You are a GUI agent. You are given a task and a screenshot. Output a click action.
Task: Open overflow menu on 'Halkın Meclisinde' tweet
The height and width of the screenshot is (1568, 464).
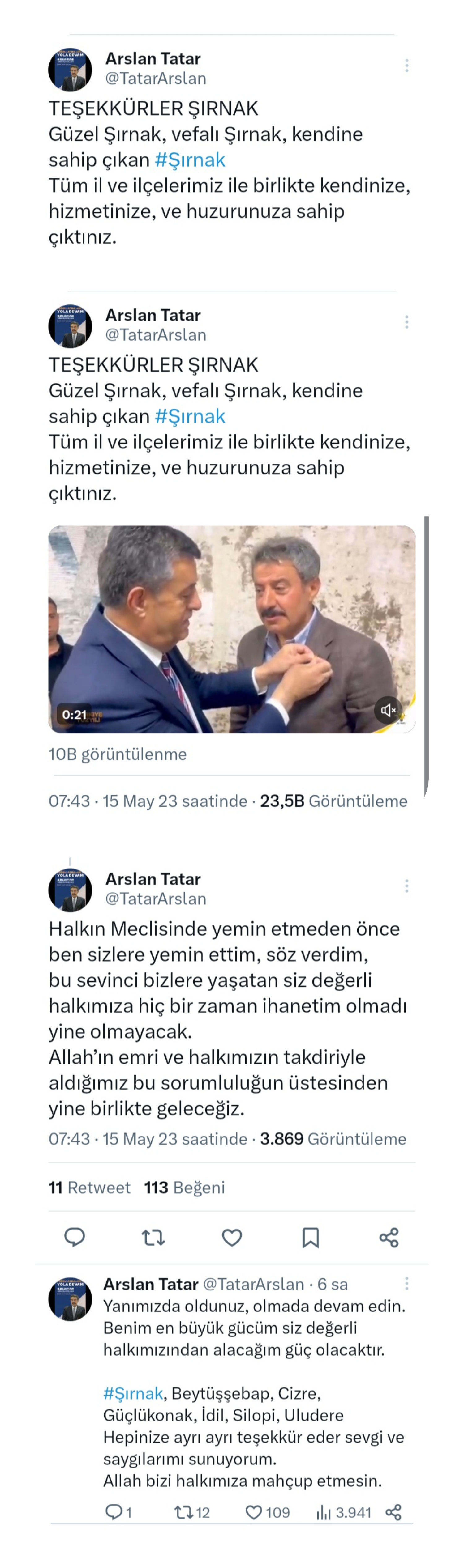(407, 886)
